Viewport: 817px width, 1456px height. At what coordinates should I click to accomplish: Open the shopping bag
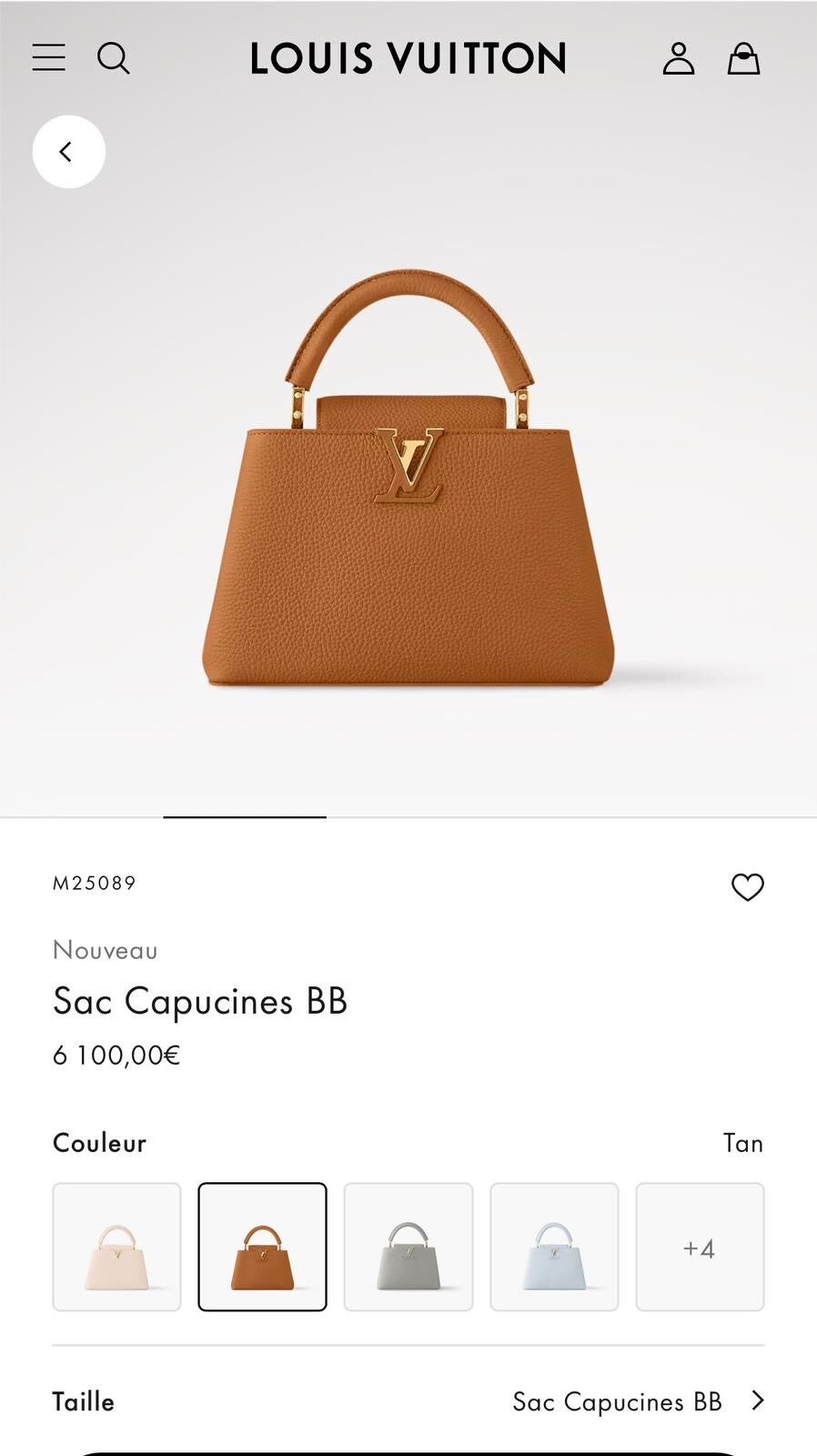(743, 58)
